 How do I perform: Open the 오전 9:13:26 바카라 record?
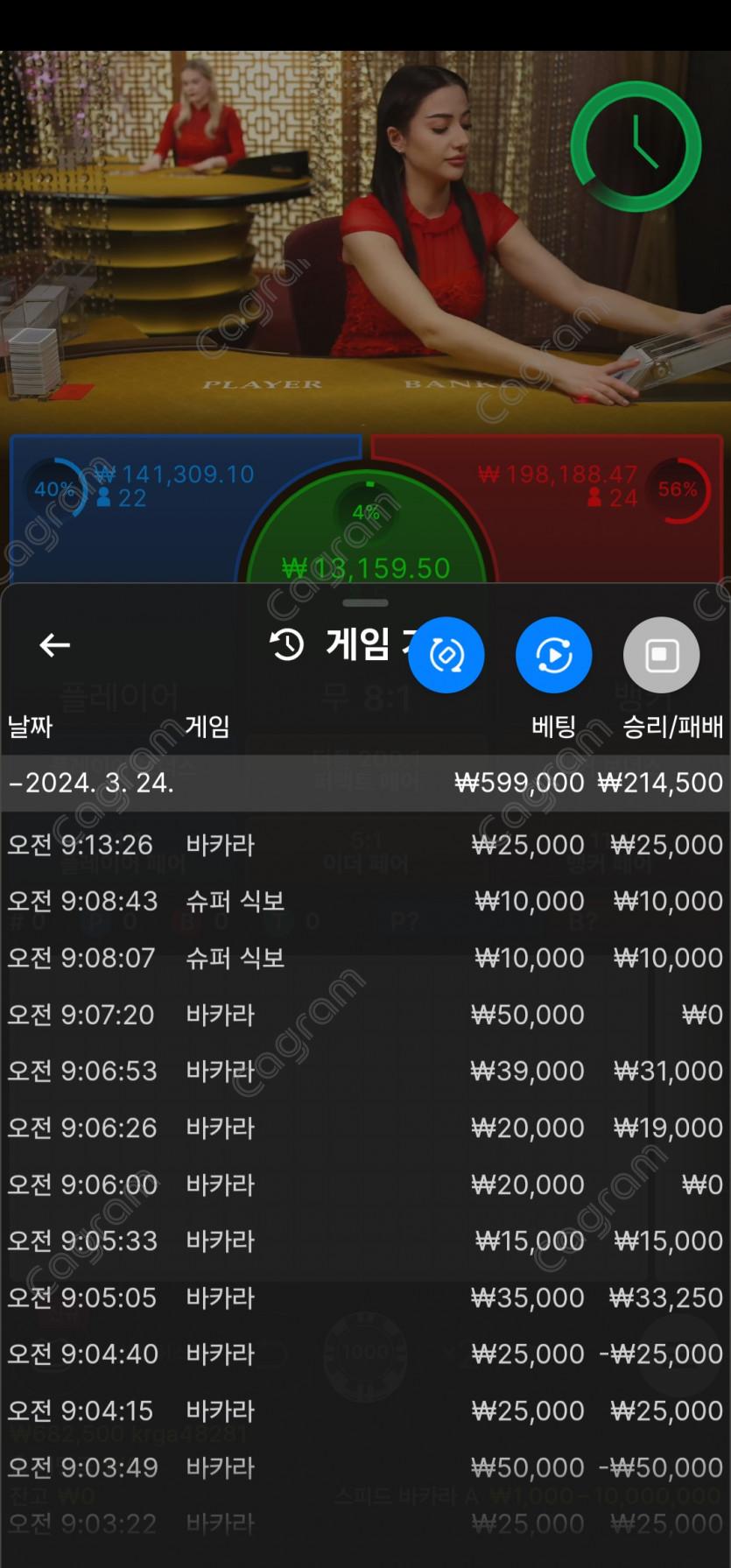(x=365, y=845)
